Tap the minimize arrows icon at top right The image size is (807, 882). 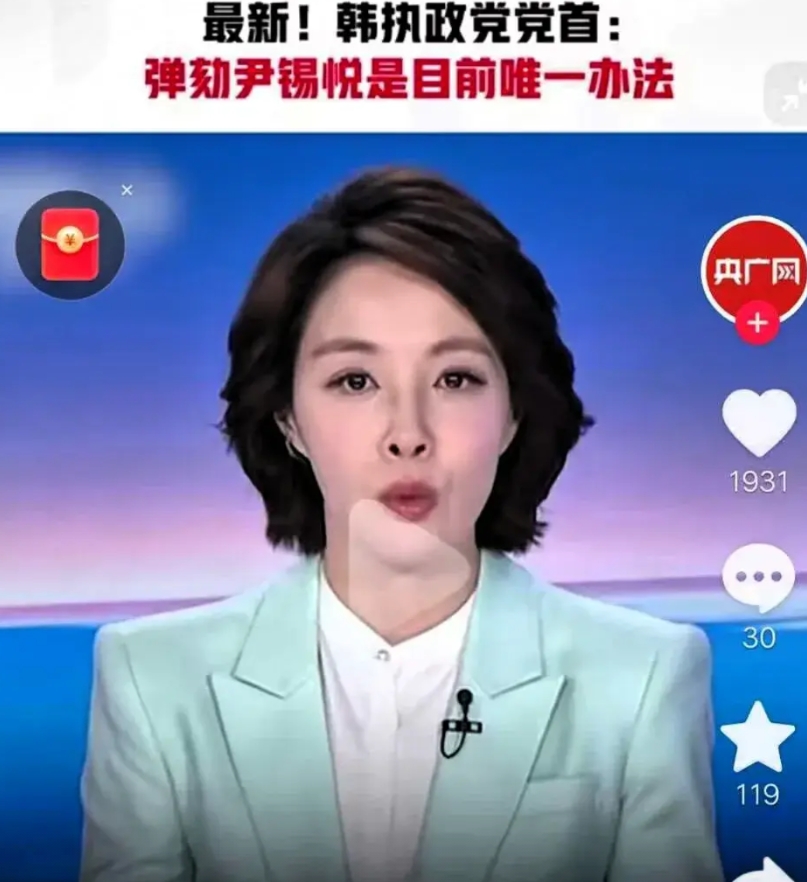click(787, 93)
